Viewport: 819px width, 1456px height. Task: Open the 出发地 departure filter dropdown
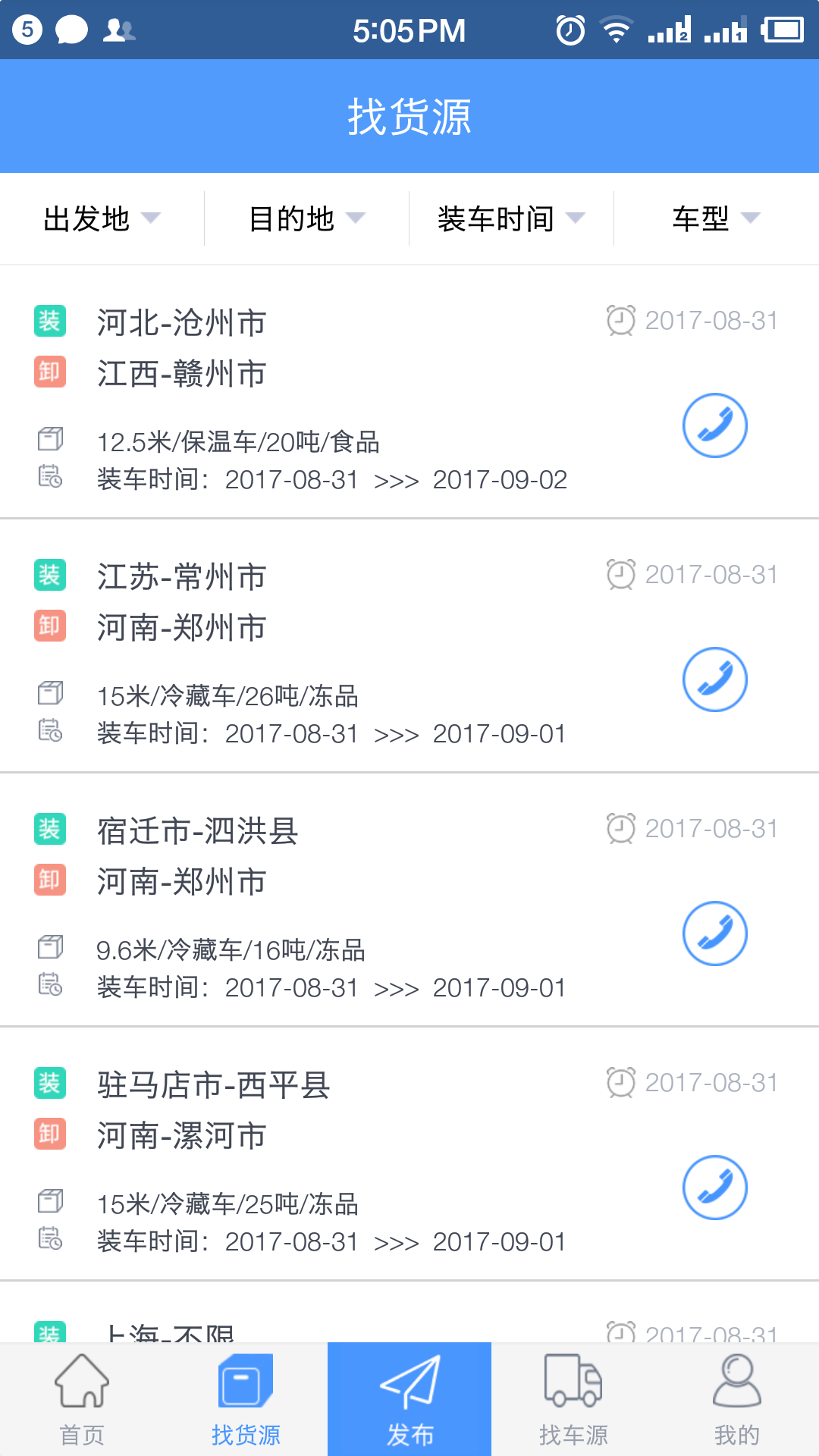(102, 218)
